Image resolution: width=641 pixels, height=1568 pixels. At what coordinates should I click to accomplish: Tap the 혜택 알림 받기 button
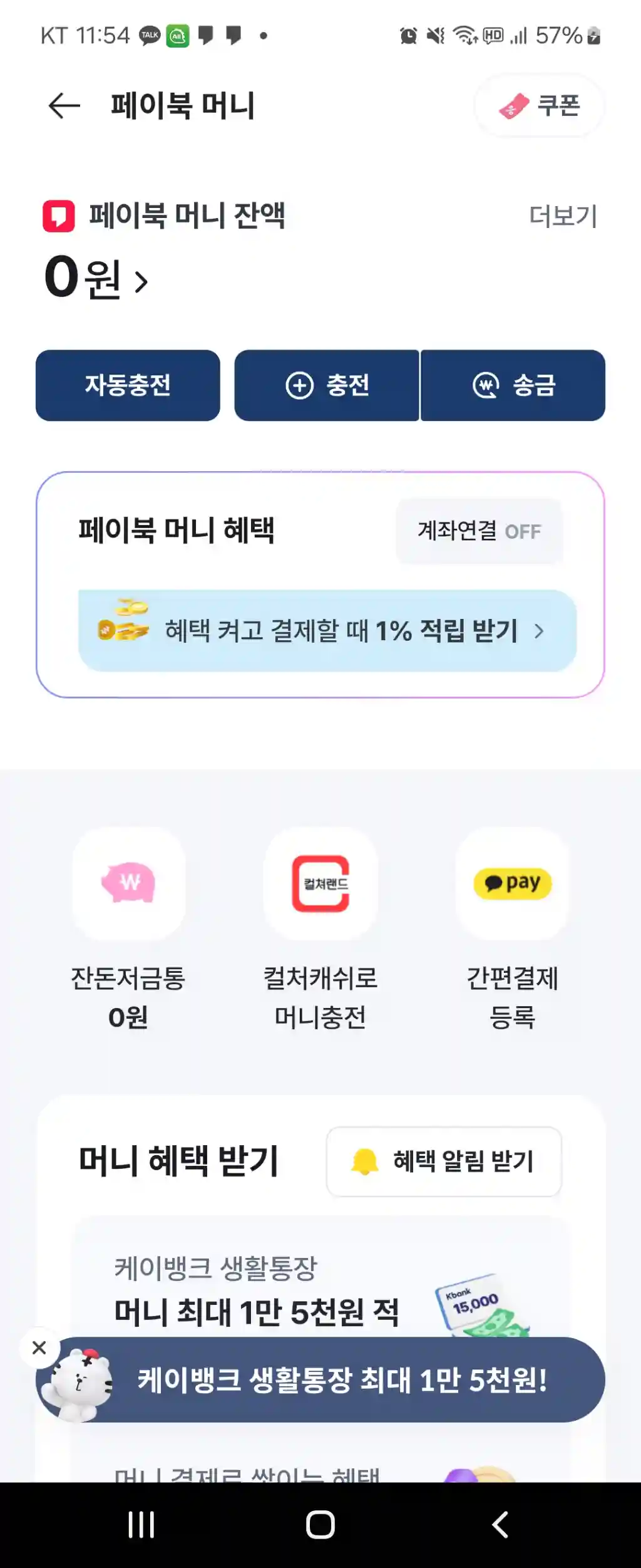click(444, 1161)
